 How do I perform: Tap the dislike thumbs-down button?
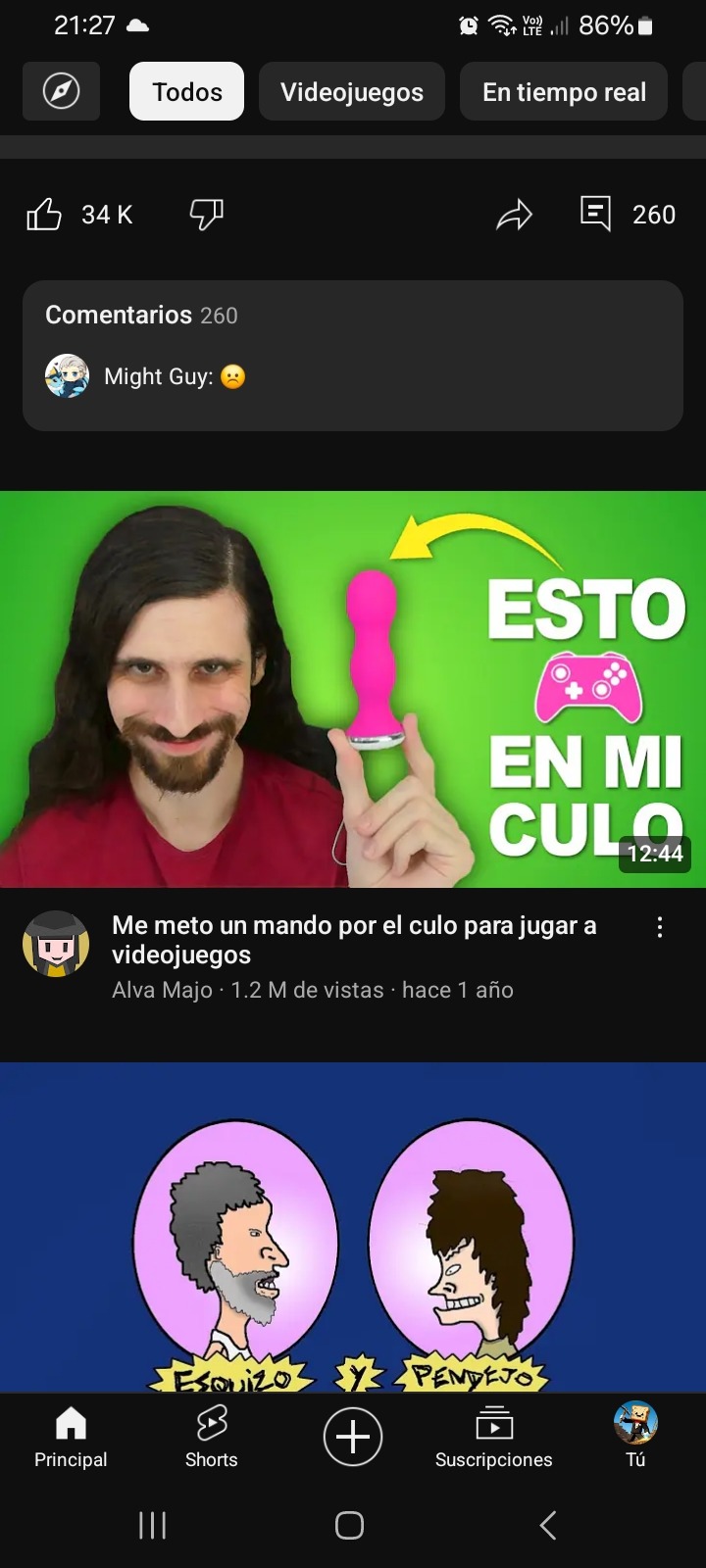tap(205, 214)
